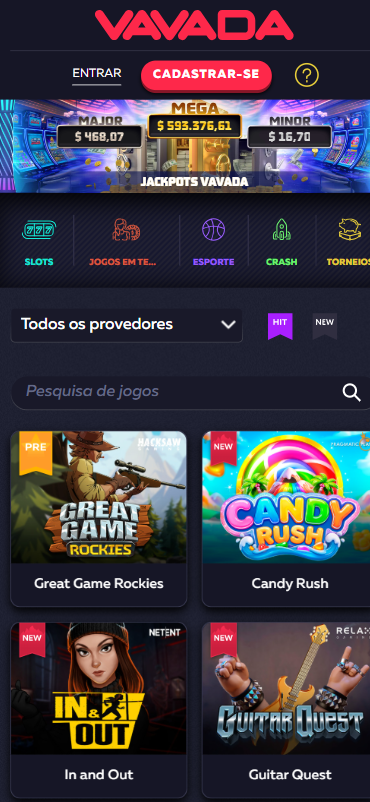Filter games by the NEW tag

(324, 326)
